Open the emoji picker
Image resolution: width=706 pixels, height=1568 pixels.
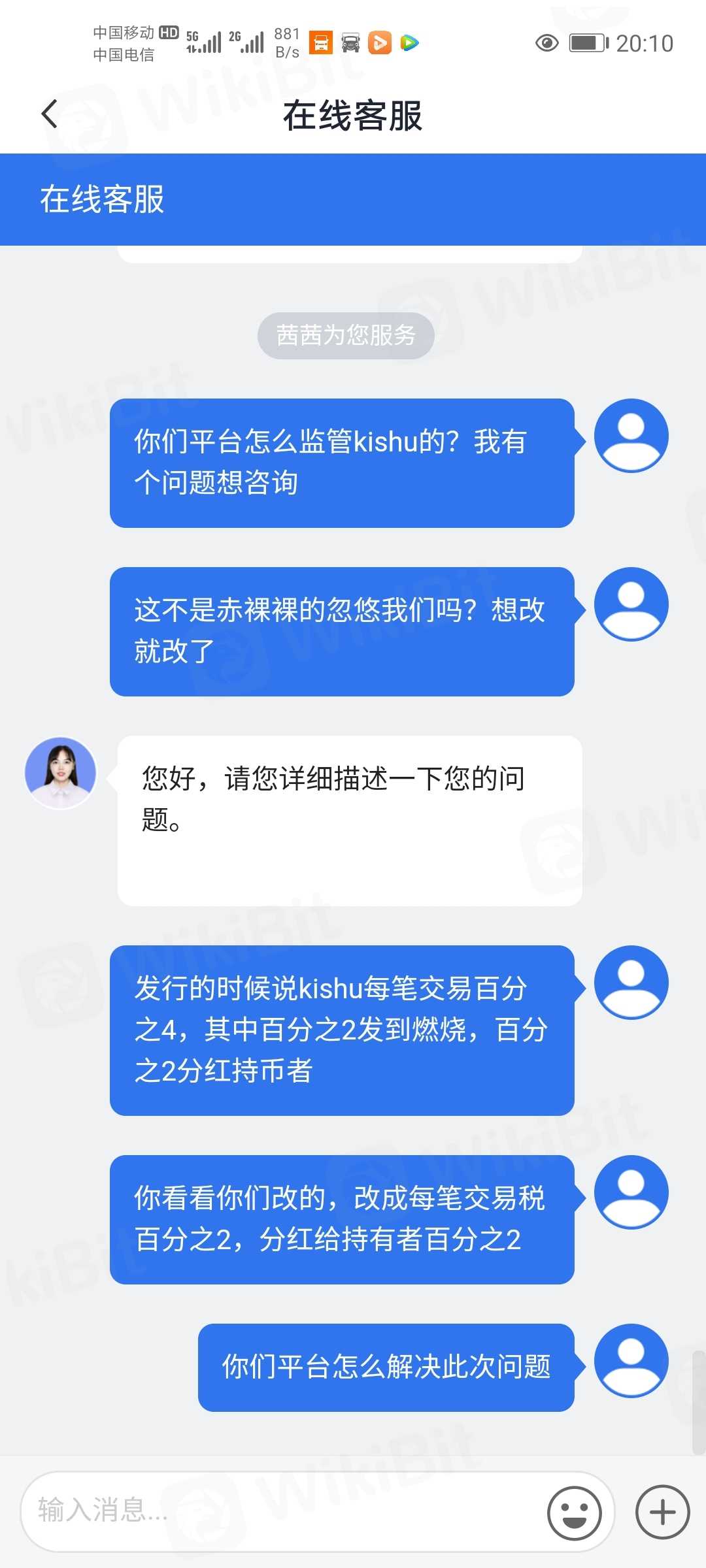pos(574,1512)
